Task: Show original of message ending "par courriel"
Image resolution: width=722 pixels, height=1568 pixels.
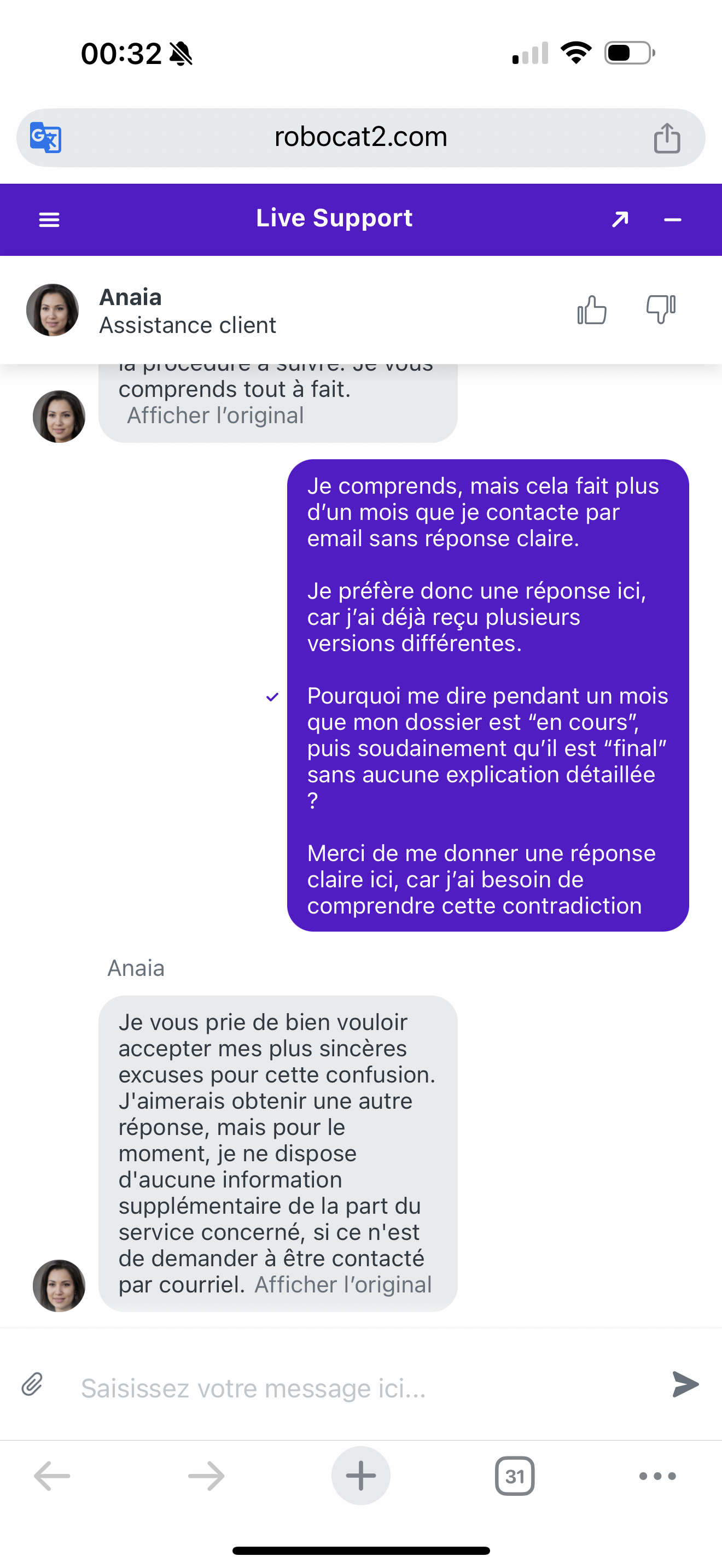Action: [x=343, y=1285]
